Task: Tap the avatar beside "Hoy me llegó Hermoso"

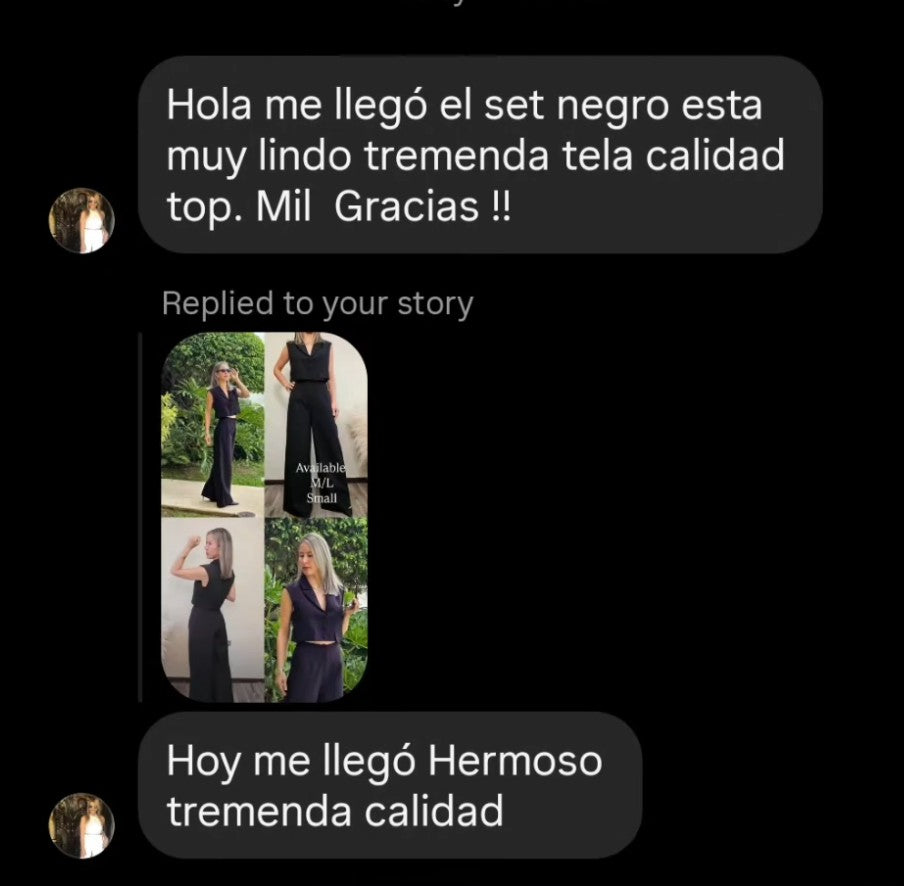Action: pos(82,825)
